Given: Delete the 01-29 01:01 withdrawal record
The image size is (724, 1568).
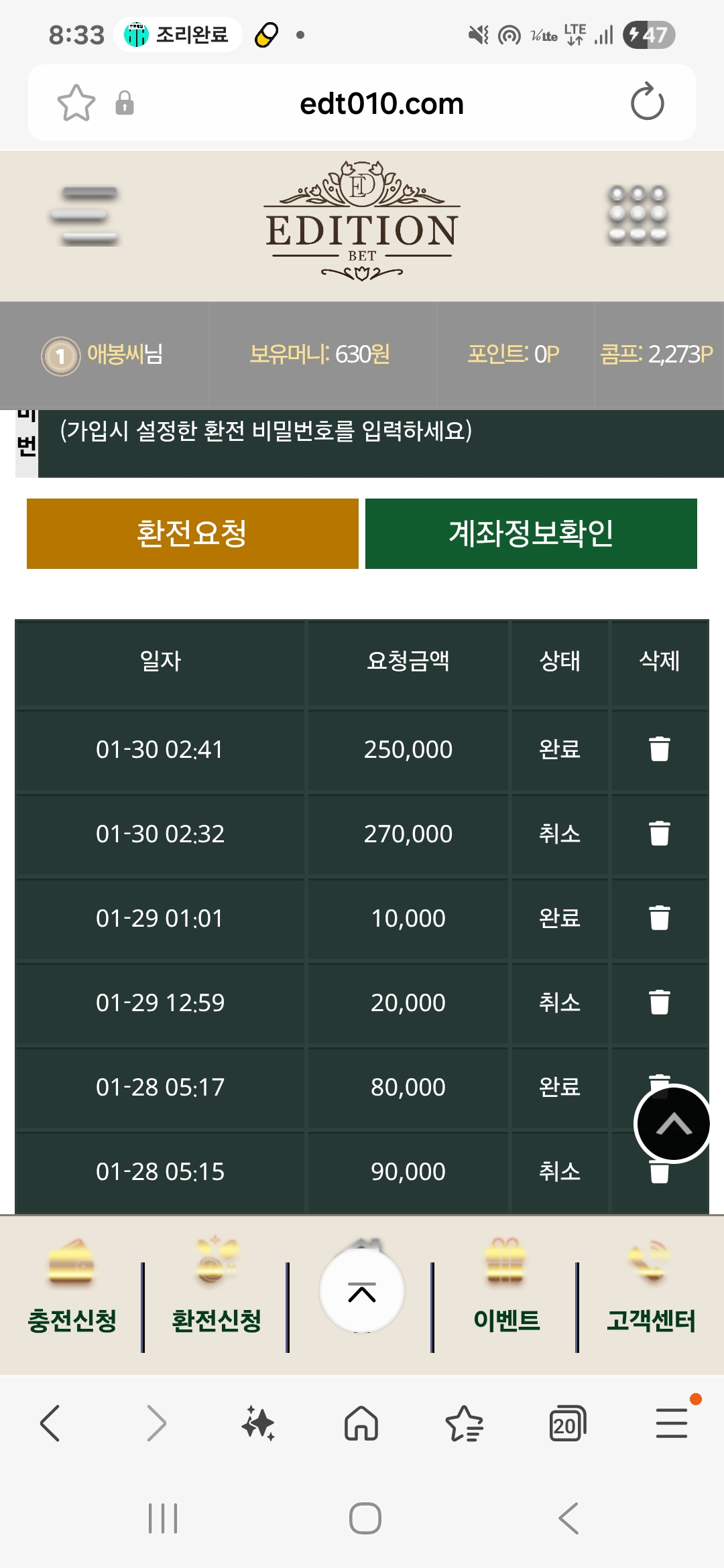Looking at the screenshot, I should pos(660,918).
